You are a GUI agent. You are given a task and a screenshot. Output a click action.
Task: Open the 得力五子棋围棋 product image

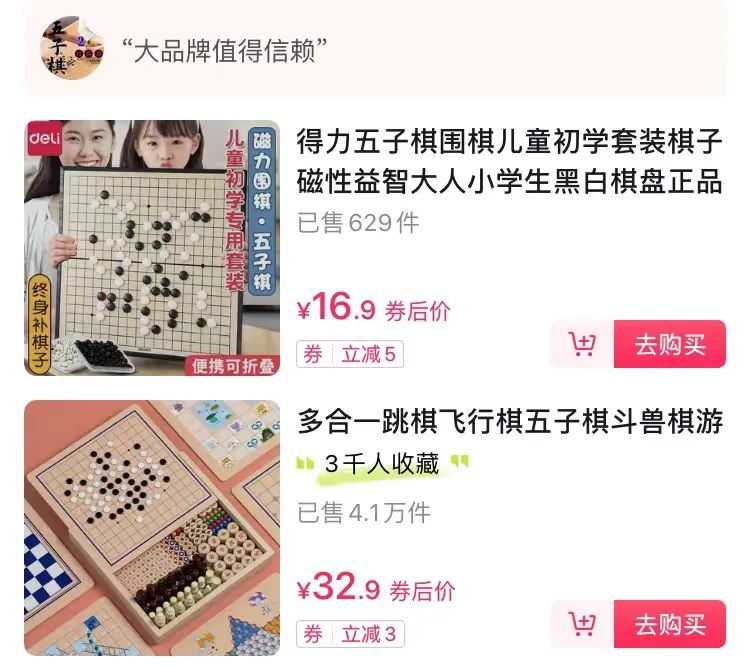(152, 248)
